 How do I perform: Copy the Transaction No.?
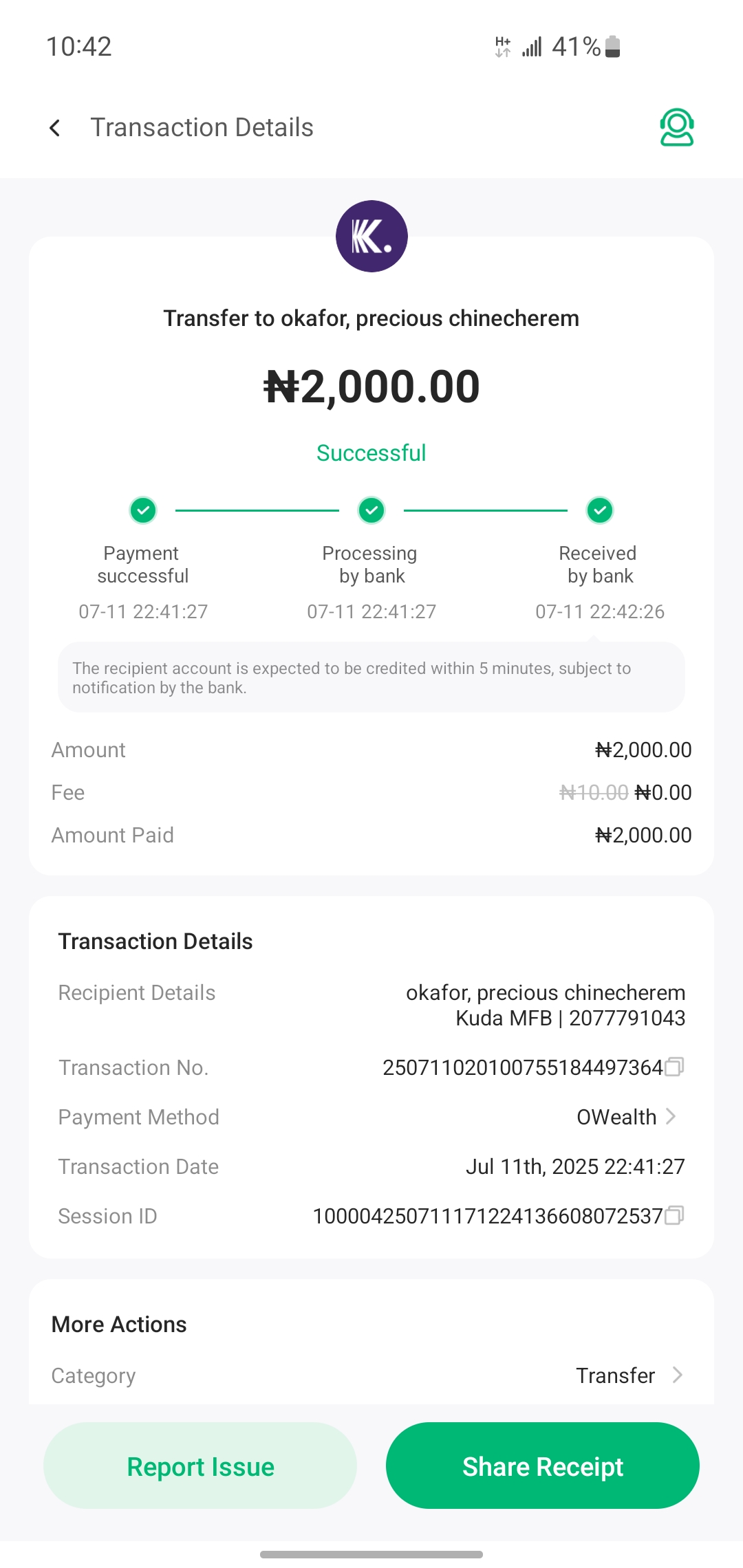point(674,1067)
